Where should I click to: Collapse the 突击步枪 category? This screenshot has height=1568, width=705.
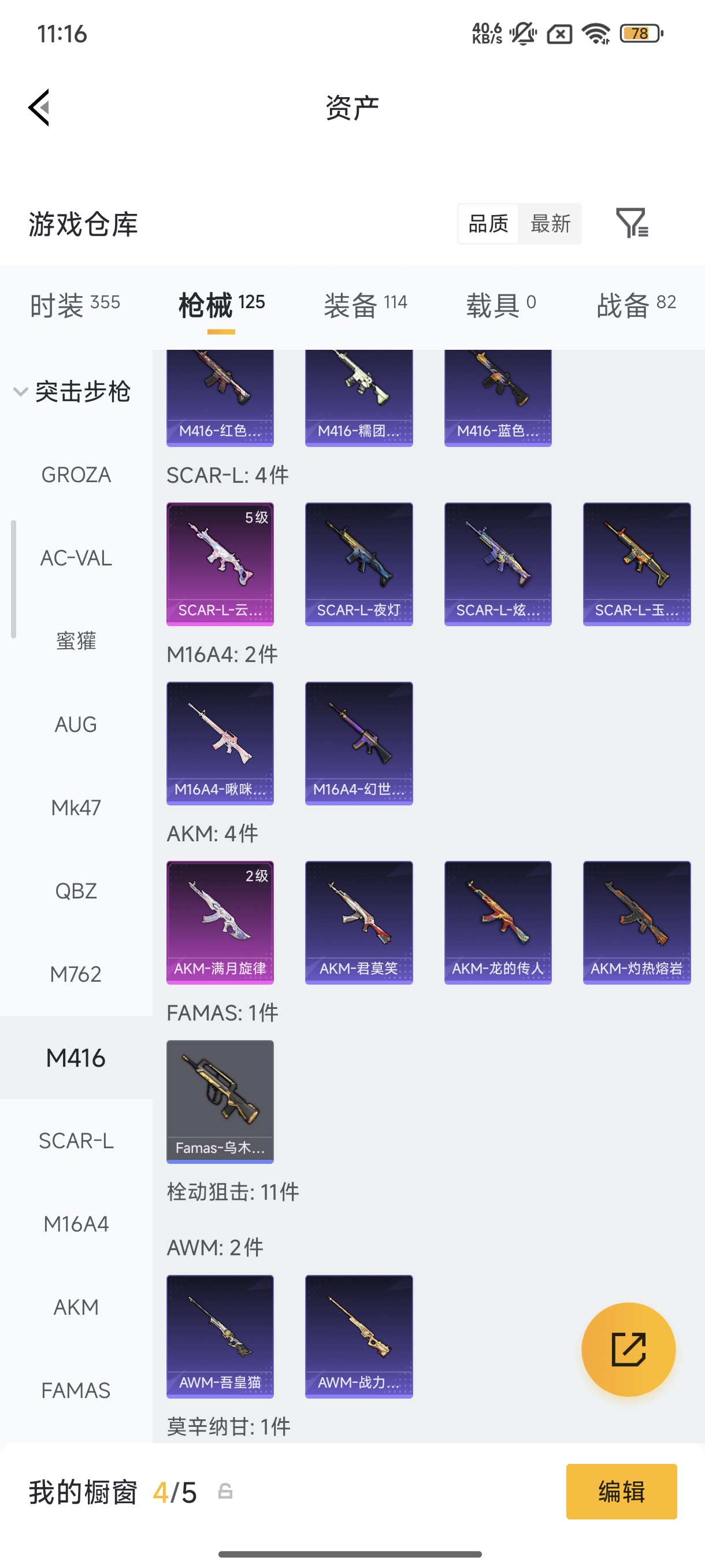72,391
